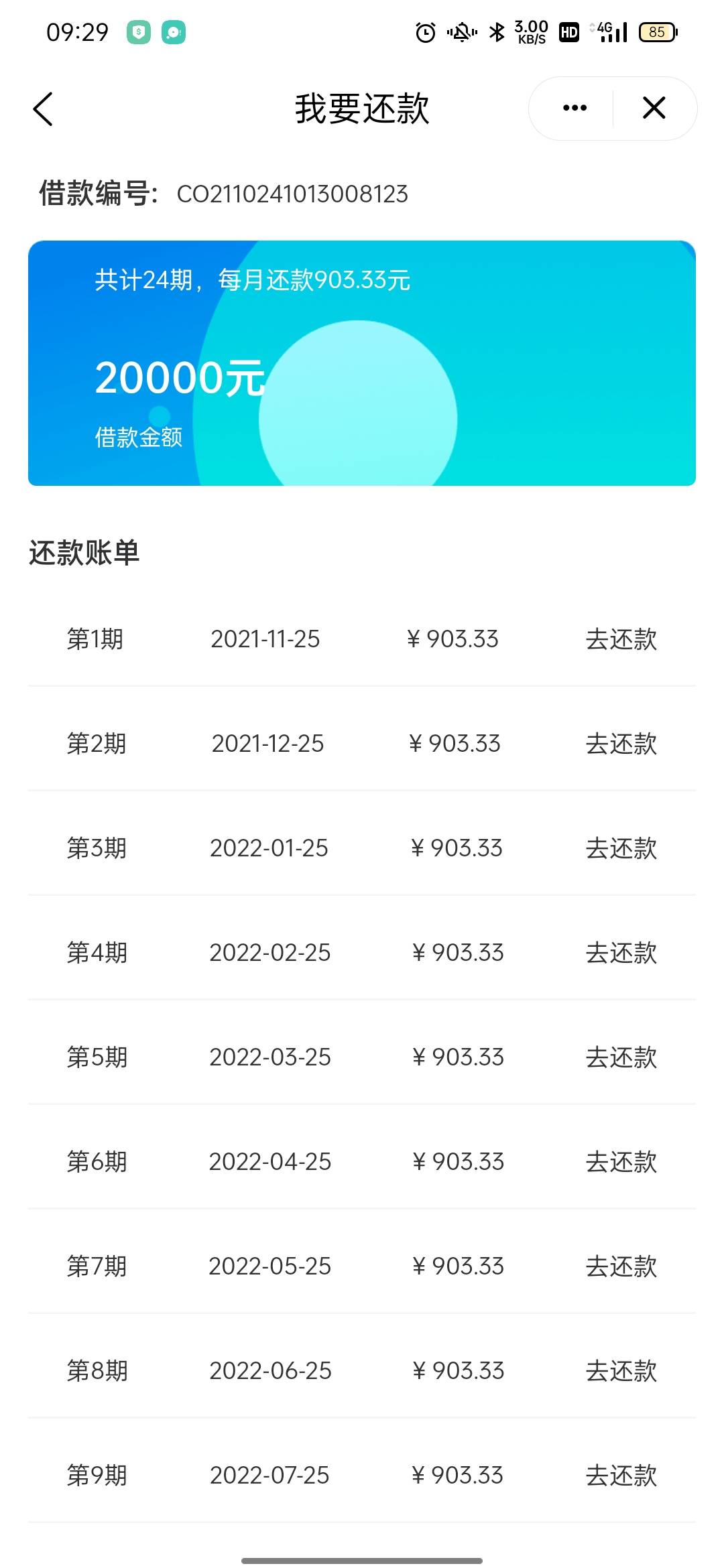Image resolution: width=724 pixels, height=1568 pixels.
Task: Tap 去还款 next to 第7期
Action: pyautogui.click(x=621, y=1266)
